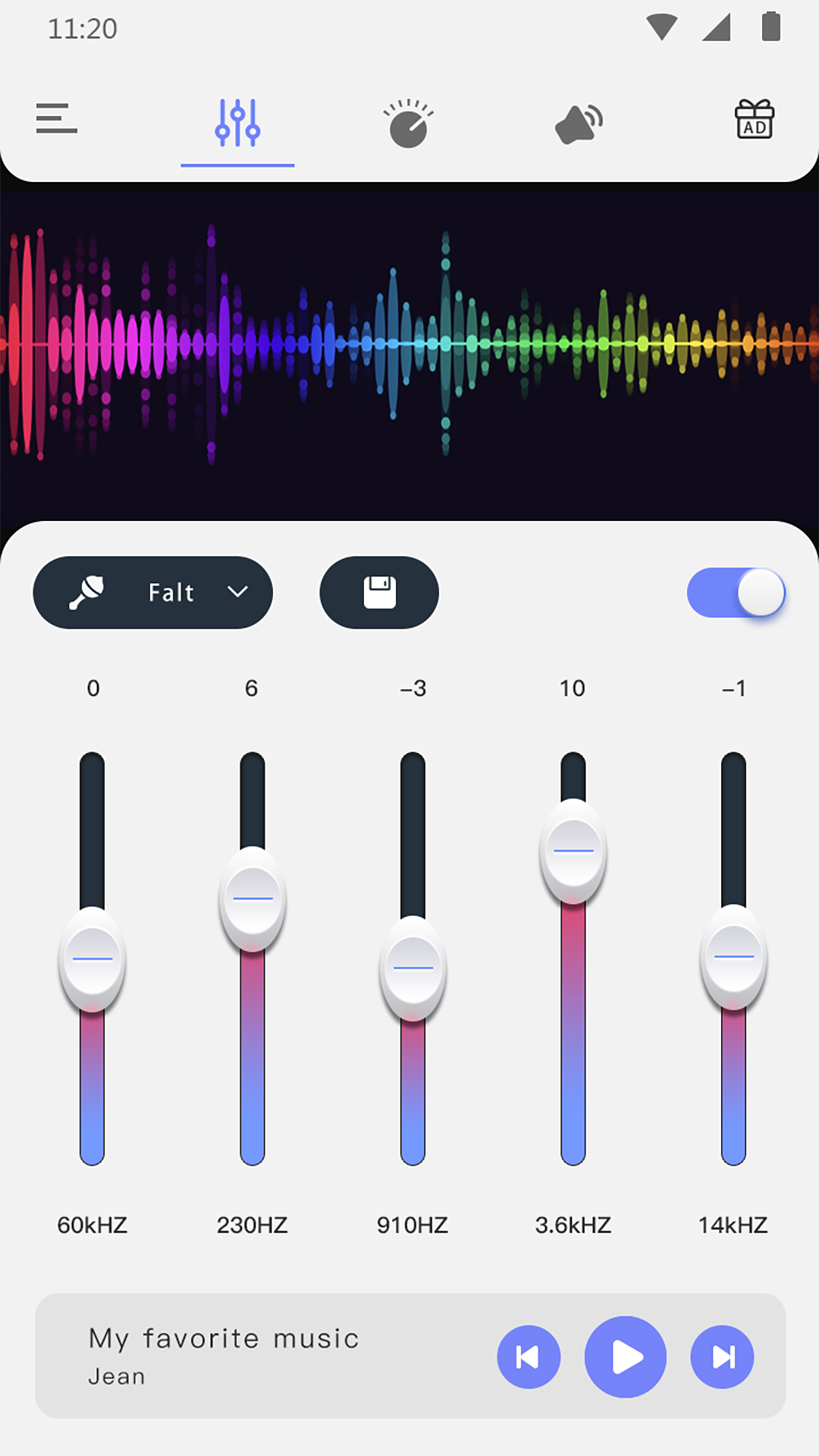Save the current equalizer preset
Image resolution: width=819 pixels, height=1456 pixels.
pyautogui.click(x=379, y=593)
